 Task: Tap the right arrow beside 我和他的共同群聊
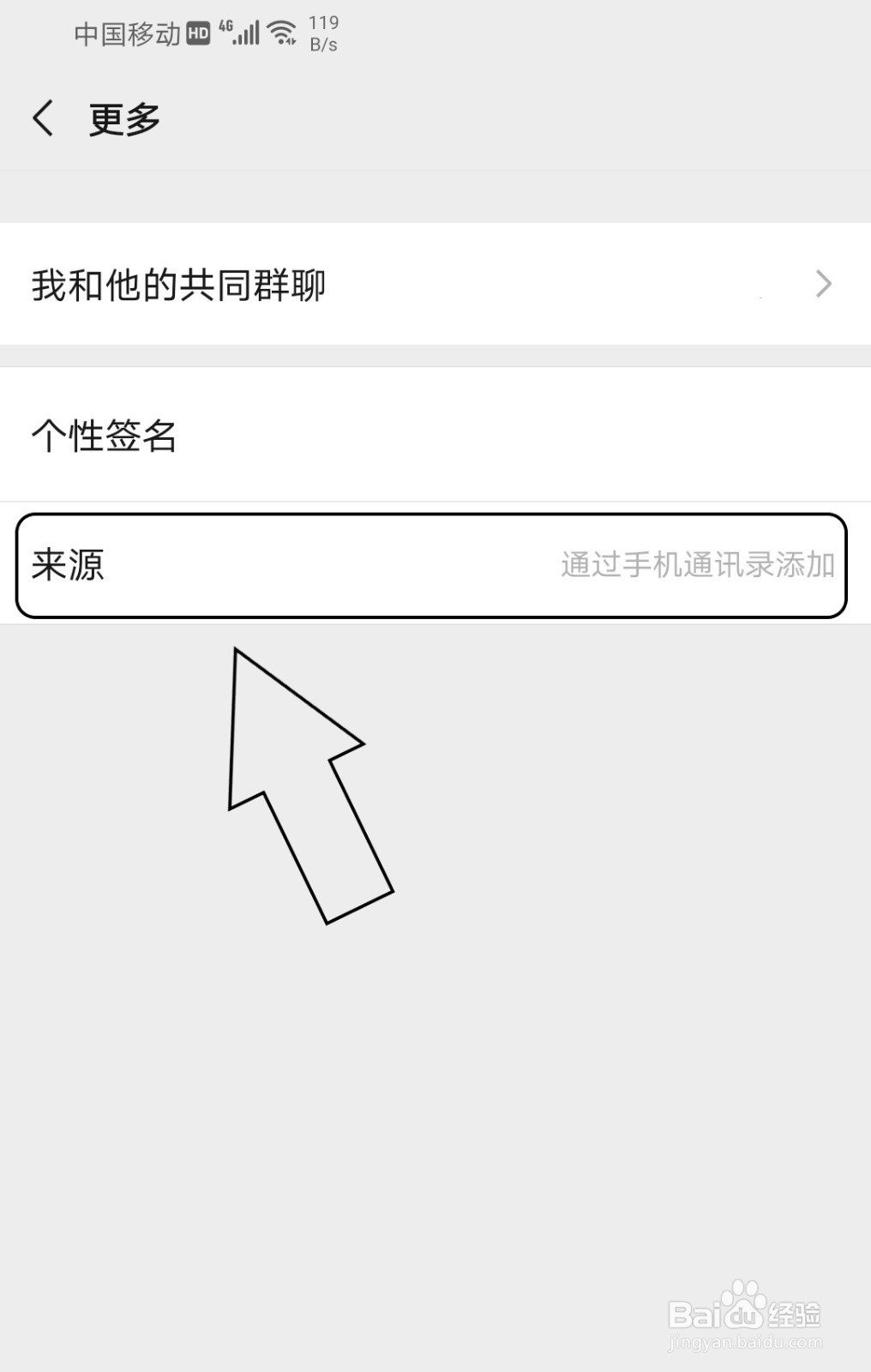824,285
